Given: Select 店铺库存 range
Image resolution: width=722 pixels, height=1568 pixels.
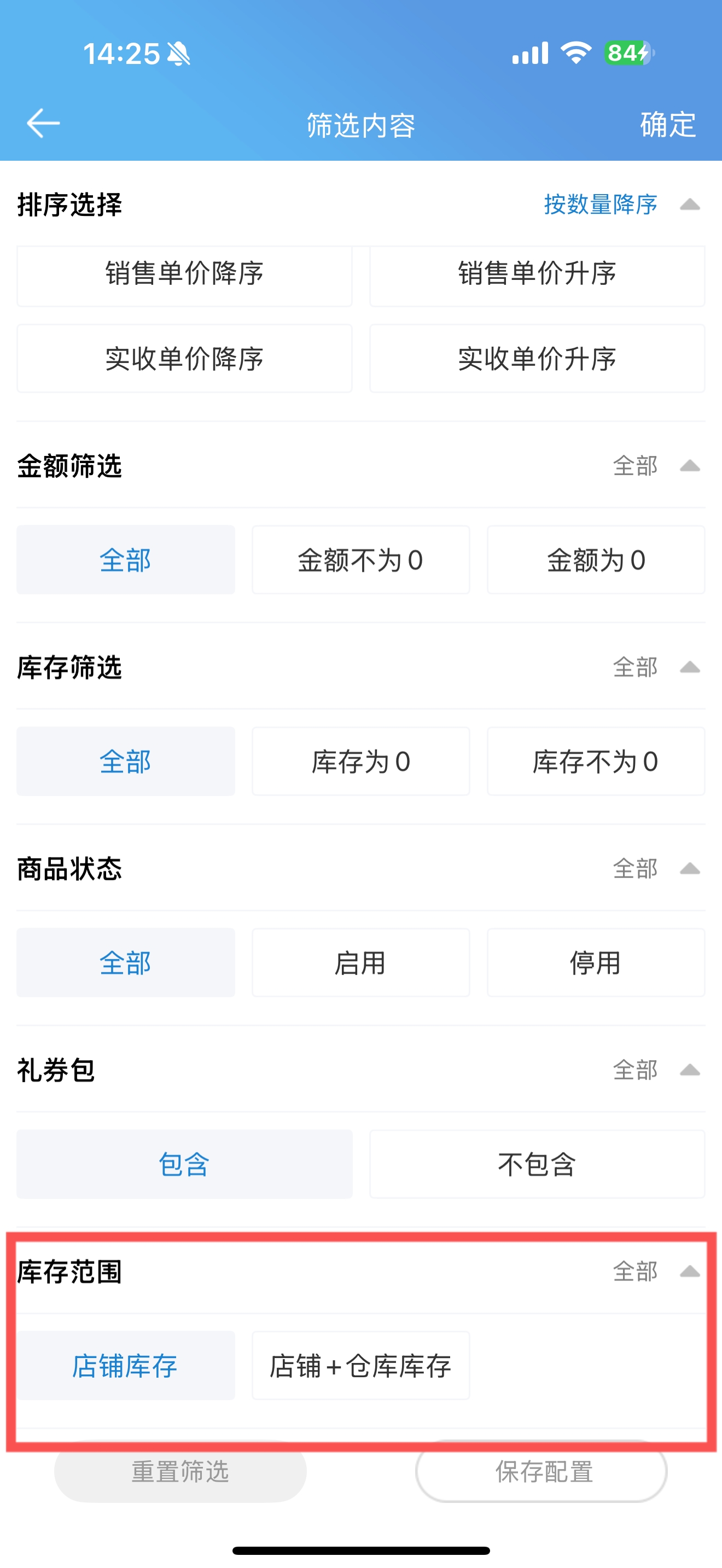Looking at the screenshot, I should click(126, 1366).
